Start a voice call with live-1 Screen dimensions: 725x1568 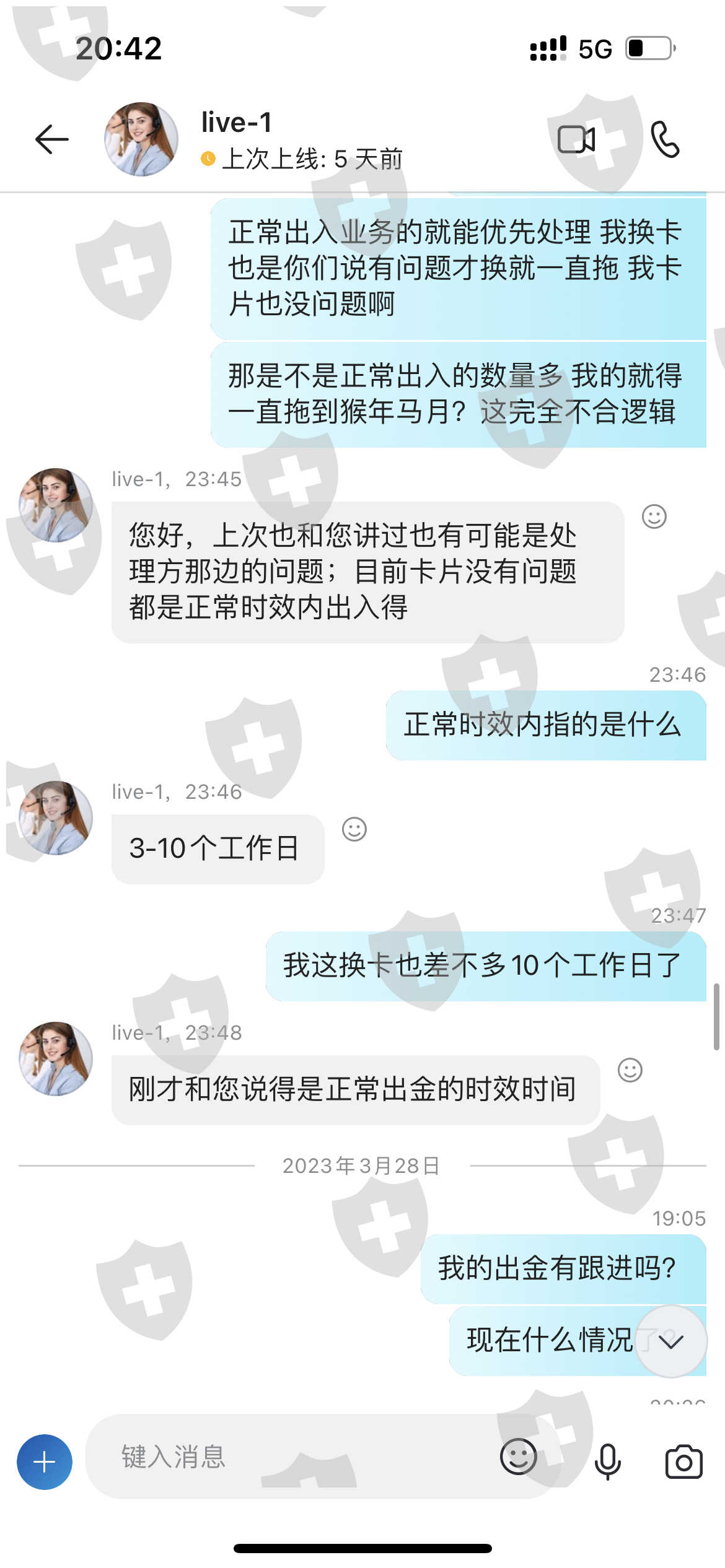pos(665,139)
